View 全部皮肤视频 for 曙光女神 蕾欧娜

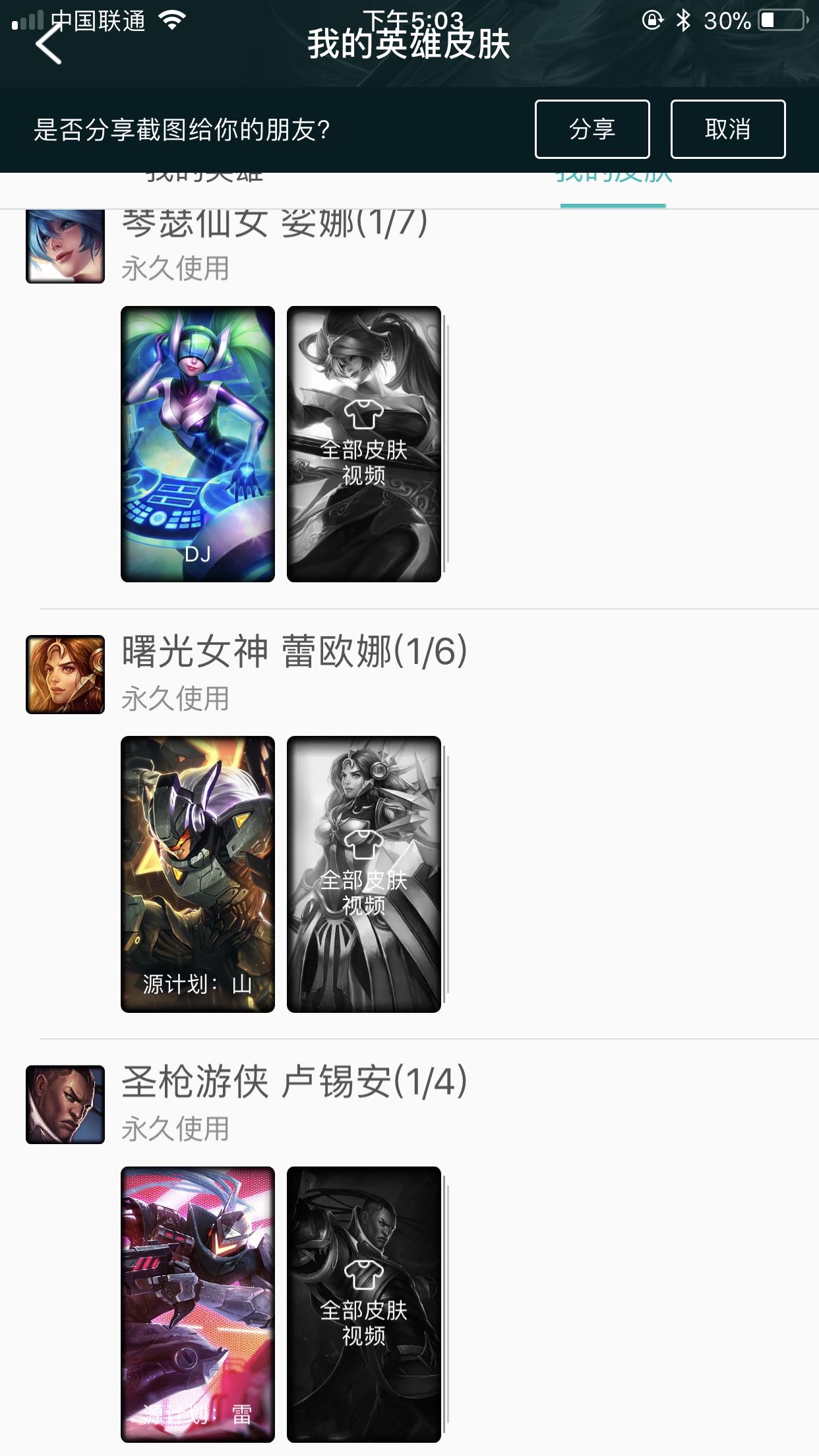pyautogui.click(x=364, y=874)
